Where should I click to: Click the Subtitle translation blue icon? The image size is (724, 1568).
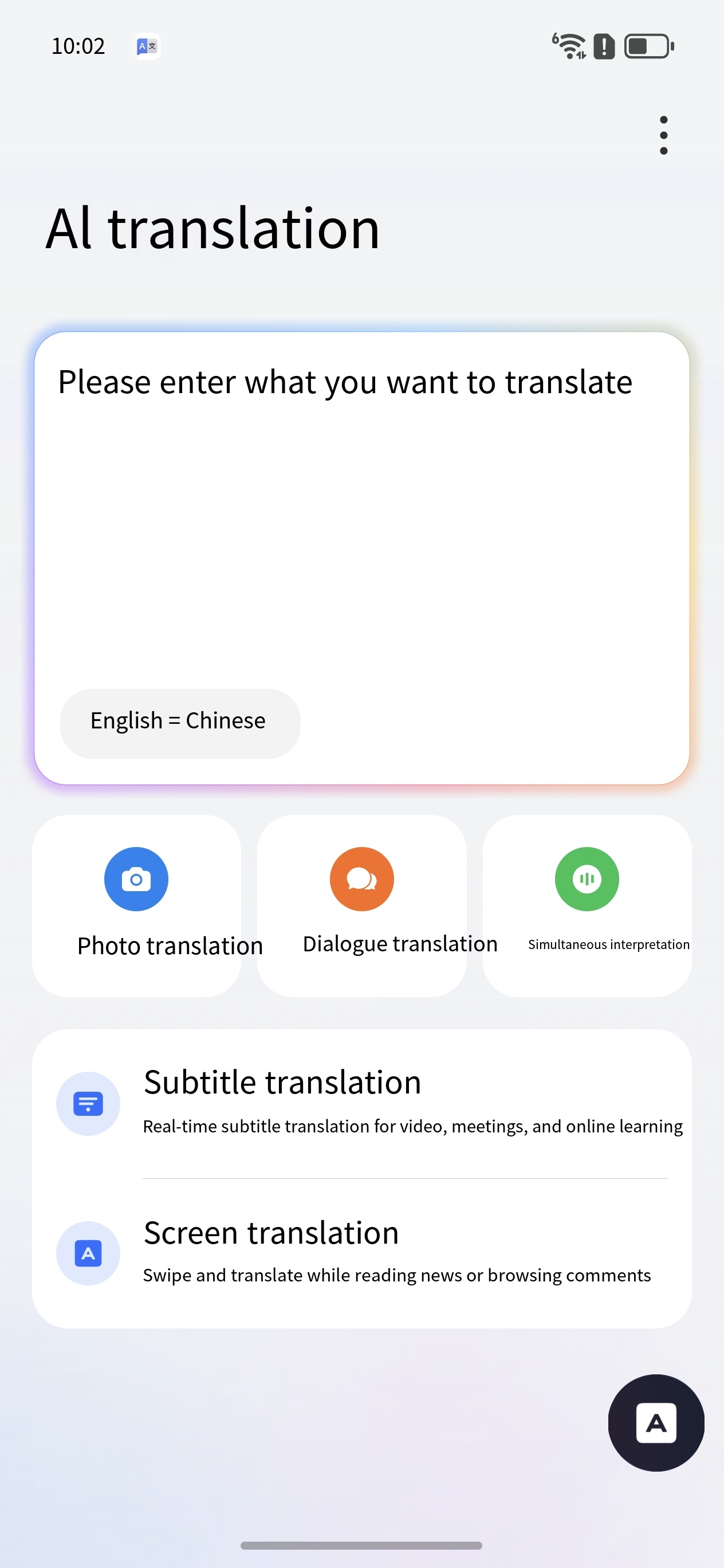coord(88,1103)
